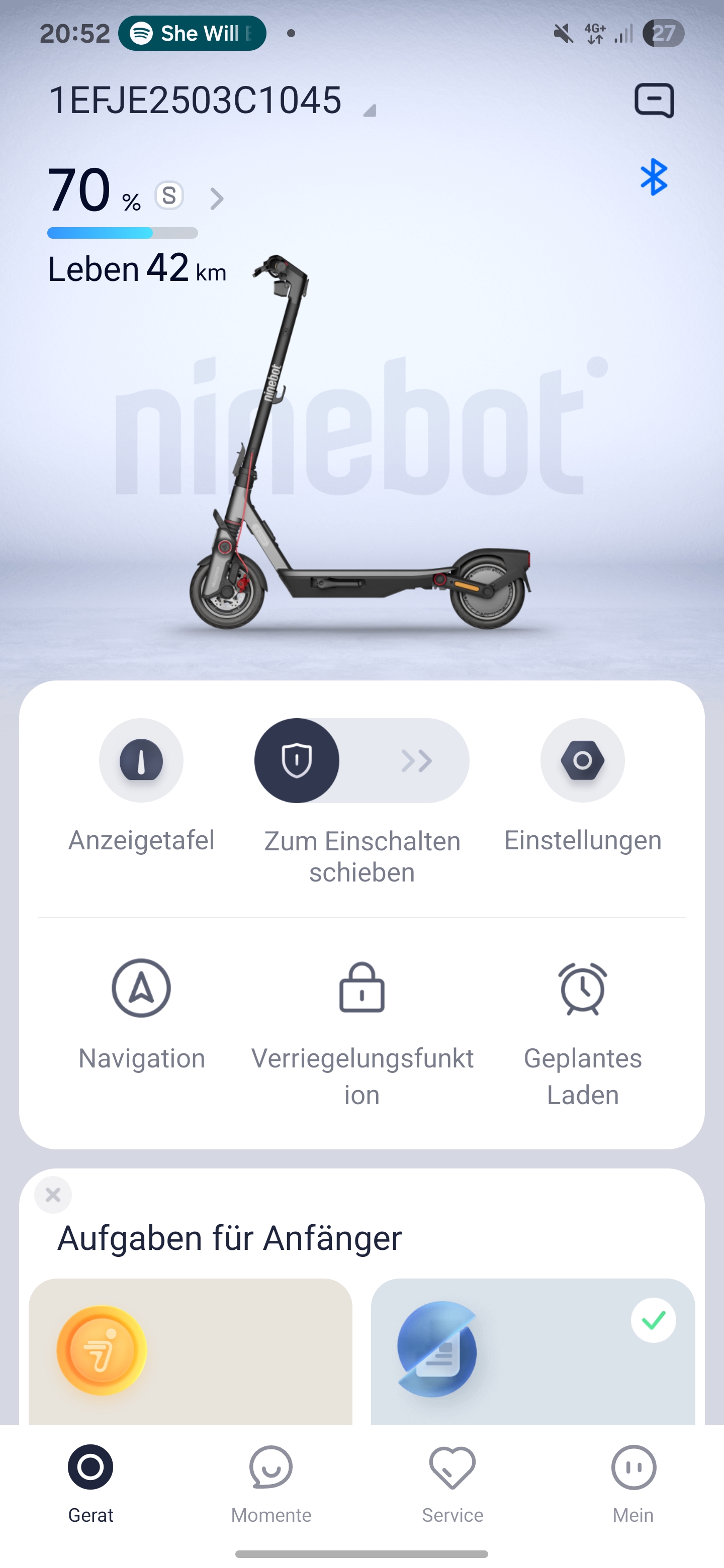Screen dimensions: 724x1568
Task: Open battery details via chevron arrow
Action: [x=216, y=199]
